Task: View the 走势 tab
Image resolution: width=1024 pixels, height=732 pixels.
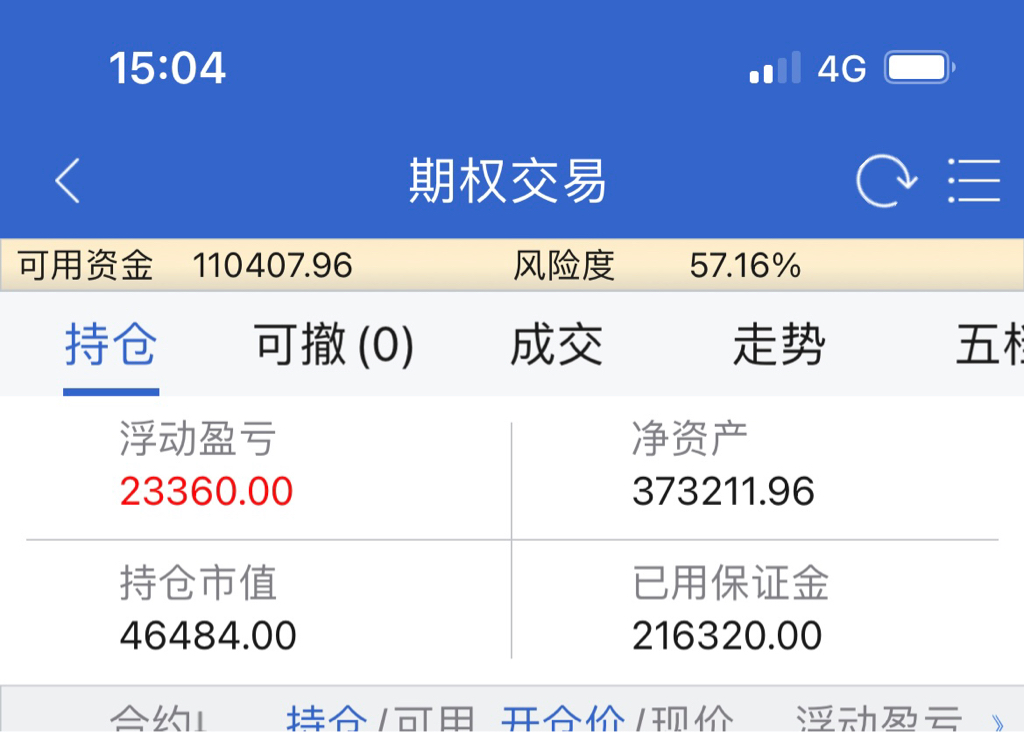Action: point(779,346)
